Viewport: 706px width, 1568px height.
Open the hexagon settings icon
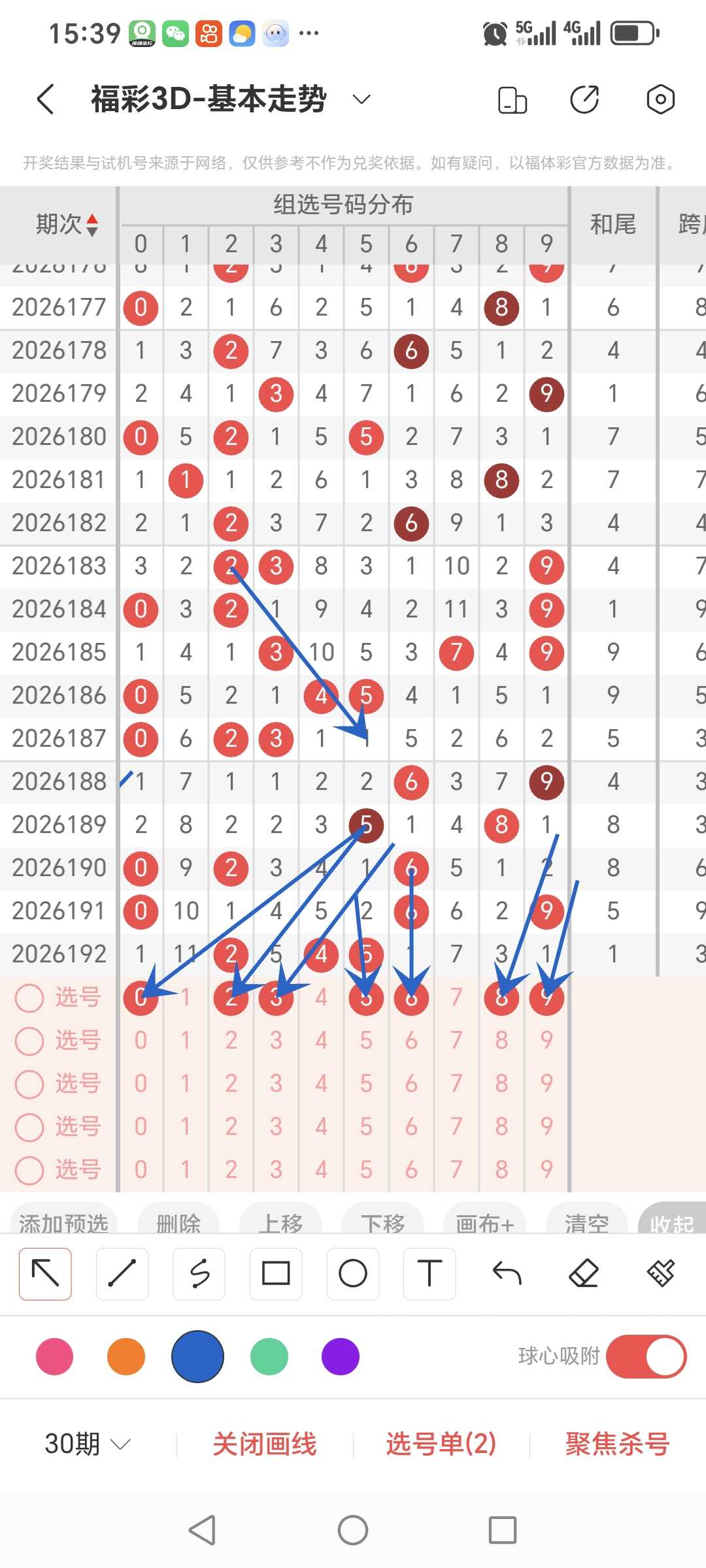(660, 99)
